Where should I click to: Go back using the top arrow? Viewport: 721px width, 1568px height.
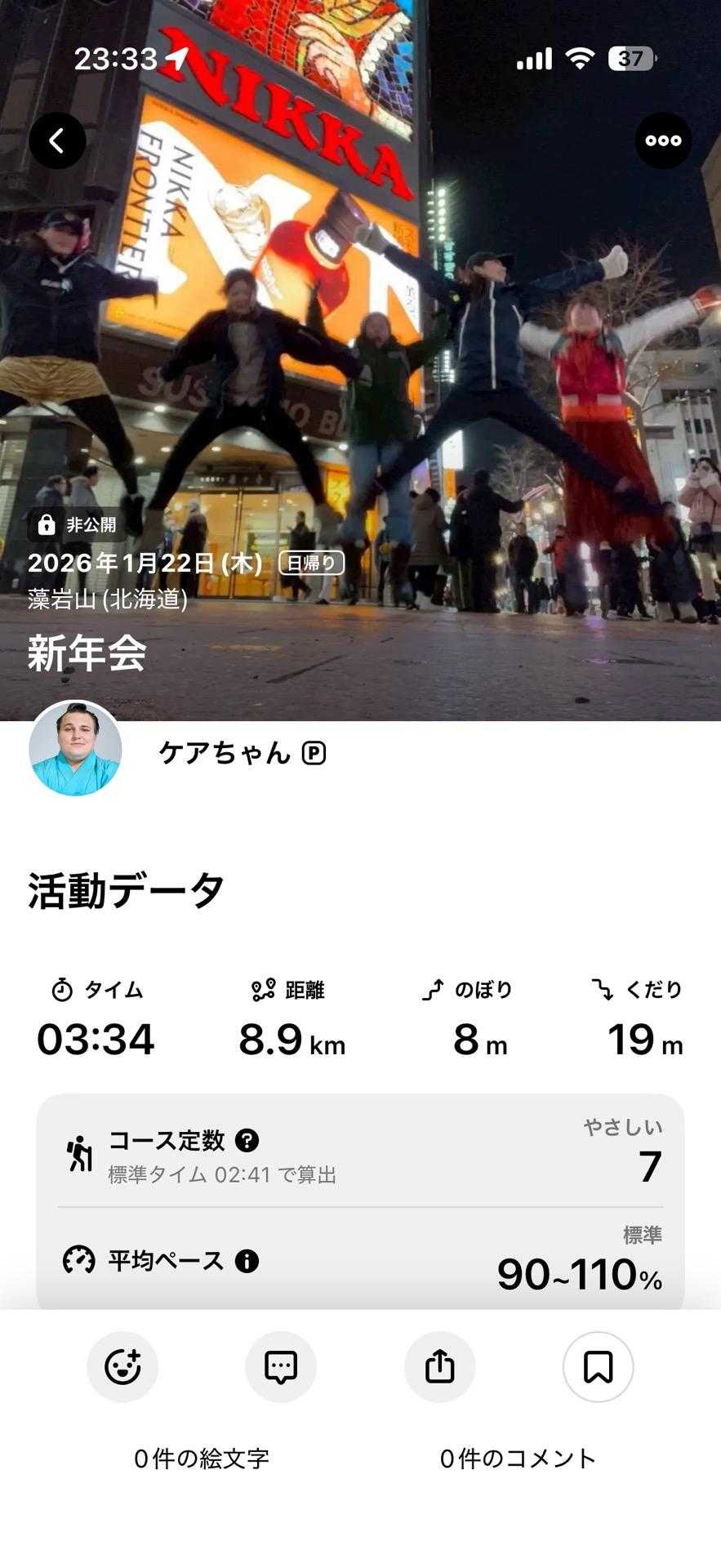(x=57, y=141)
